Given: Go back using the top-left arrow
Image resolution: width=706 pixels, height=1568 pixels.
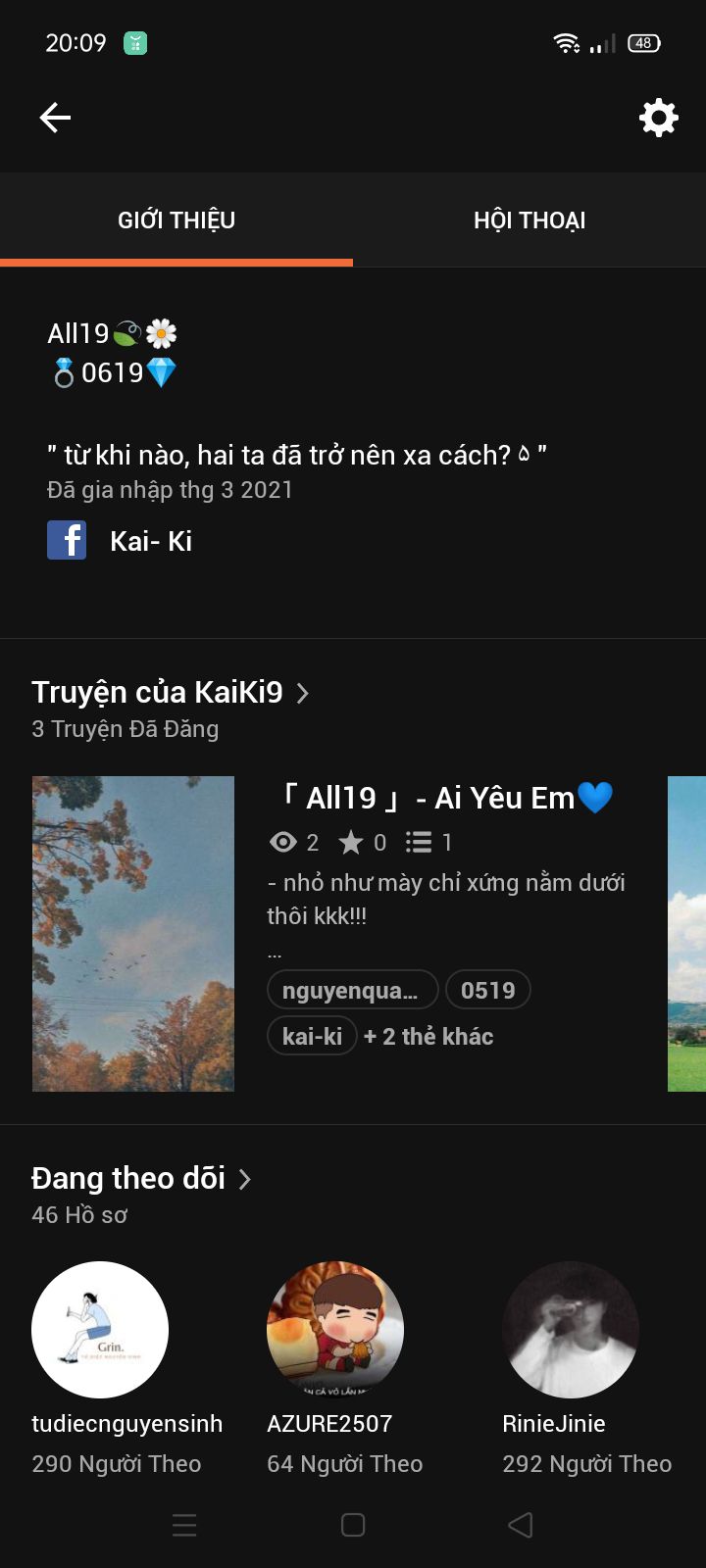Looking at the screenshot, I should tap(55, 119).
